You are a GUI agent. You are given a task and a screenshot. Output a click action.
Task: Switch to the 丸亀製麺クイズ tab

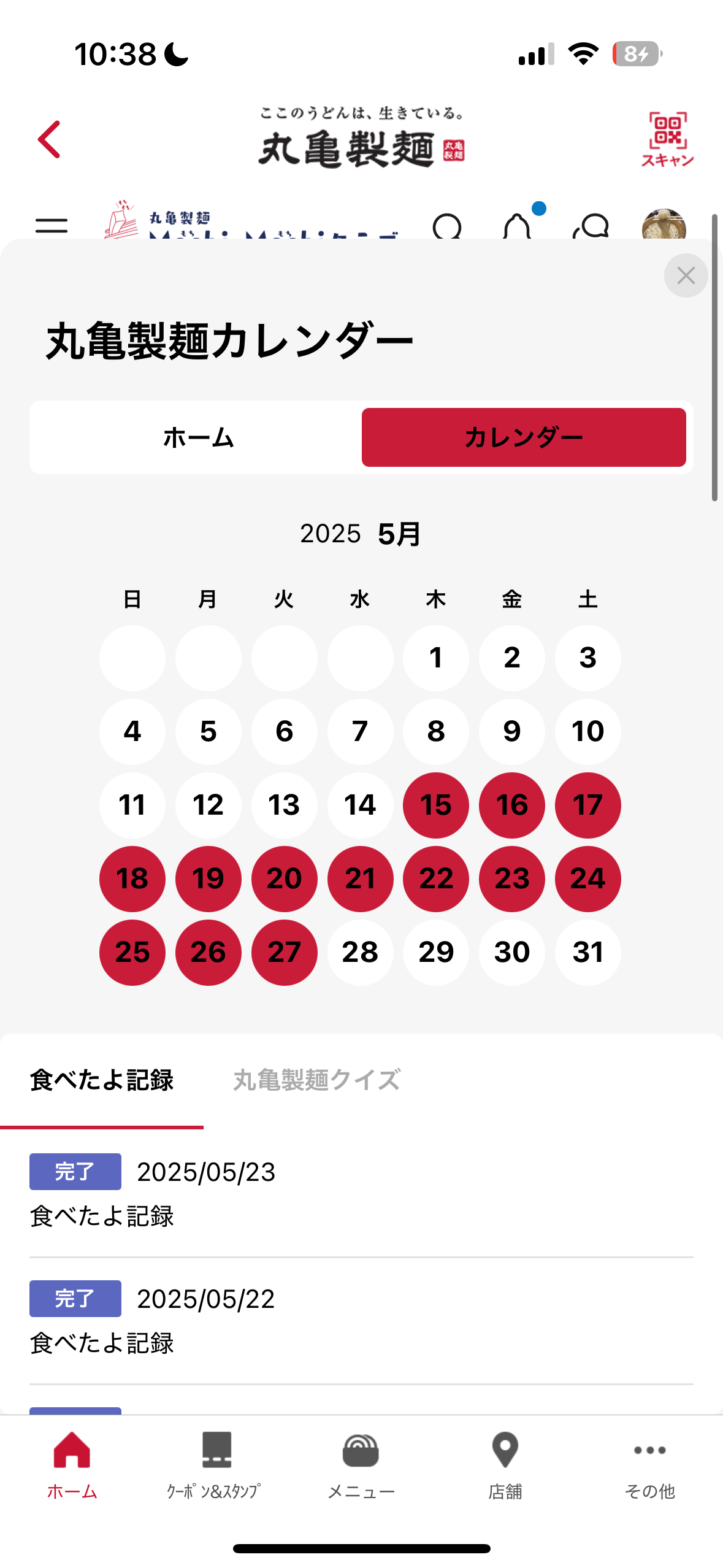click(x=317, y=1080)
